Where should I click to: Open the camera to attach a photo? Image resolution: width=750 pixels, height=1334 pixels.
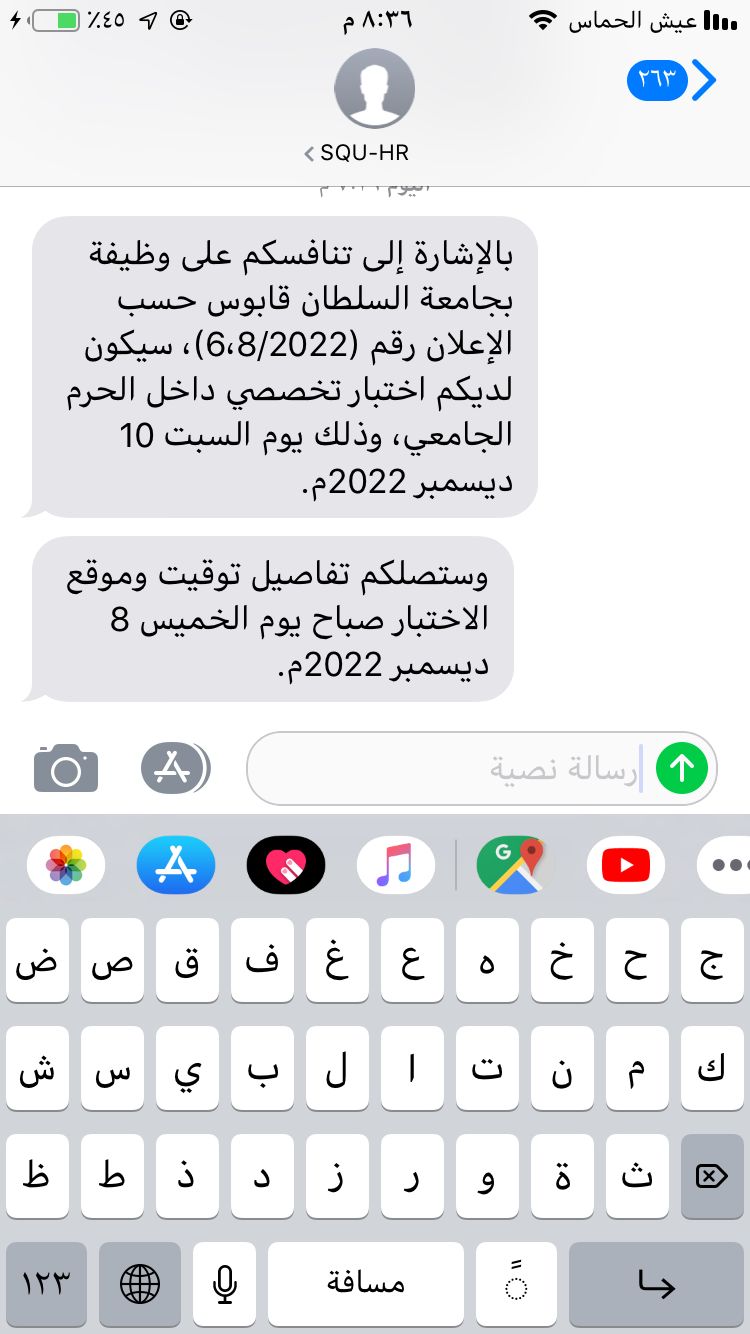tap(66, 768)
